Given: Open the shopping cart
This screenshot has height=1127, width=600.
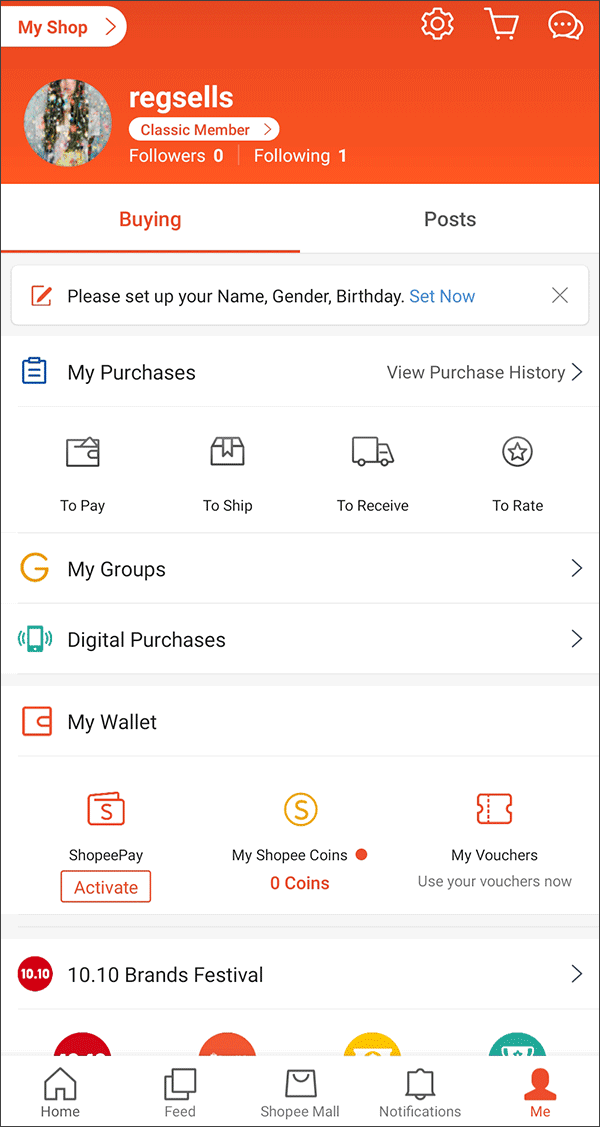Looking at the screenshot, I should point(502,24).
